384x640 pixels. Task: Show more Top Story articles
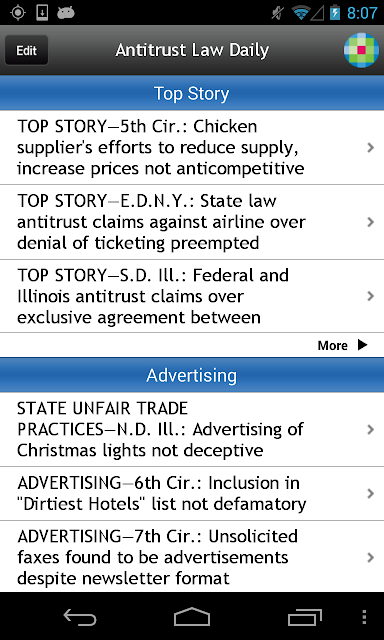343,345
